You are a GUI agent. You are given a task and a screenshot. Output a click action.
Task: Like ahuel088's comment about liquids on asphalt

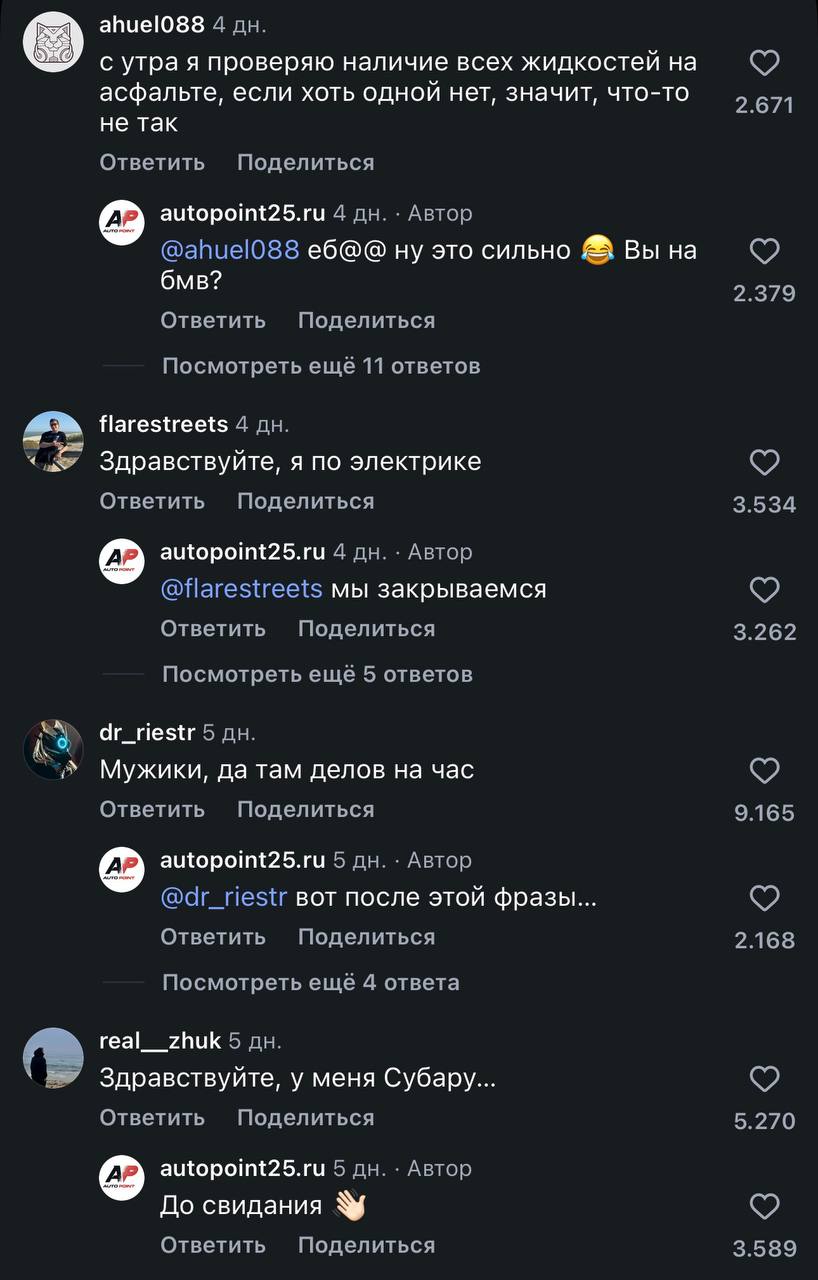point(764,64)
